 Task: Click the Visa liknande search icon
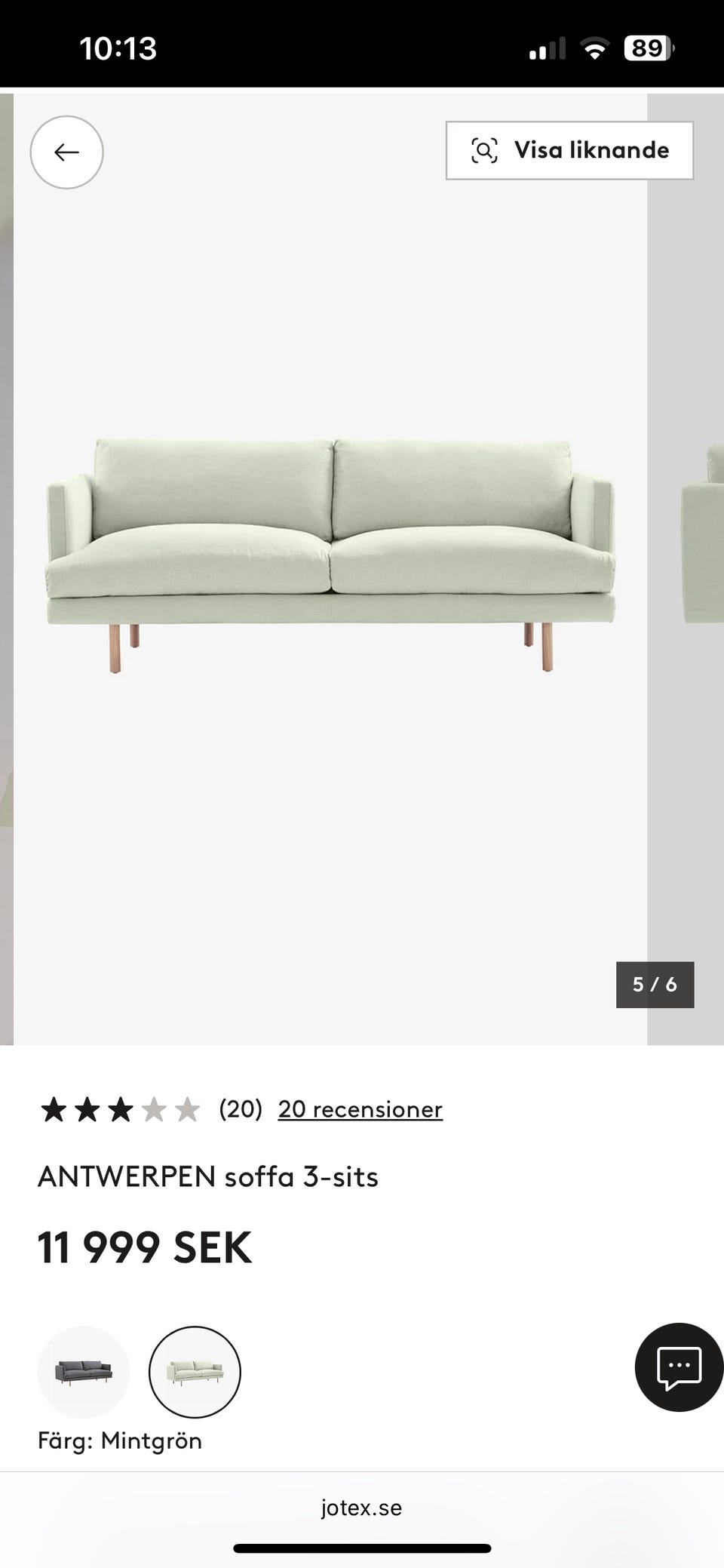tap(485, 149)
